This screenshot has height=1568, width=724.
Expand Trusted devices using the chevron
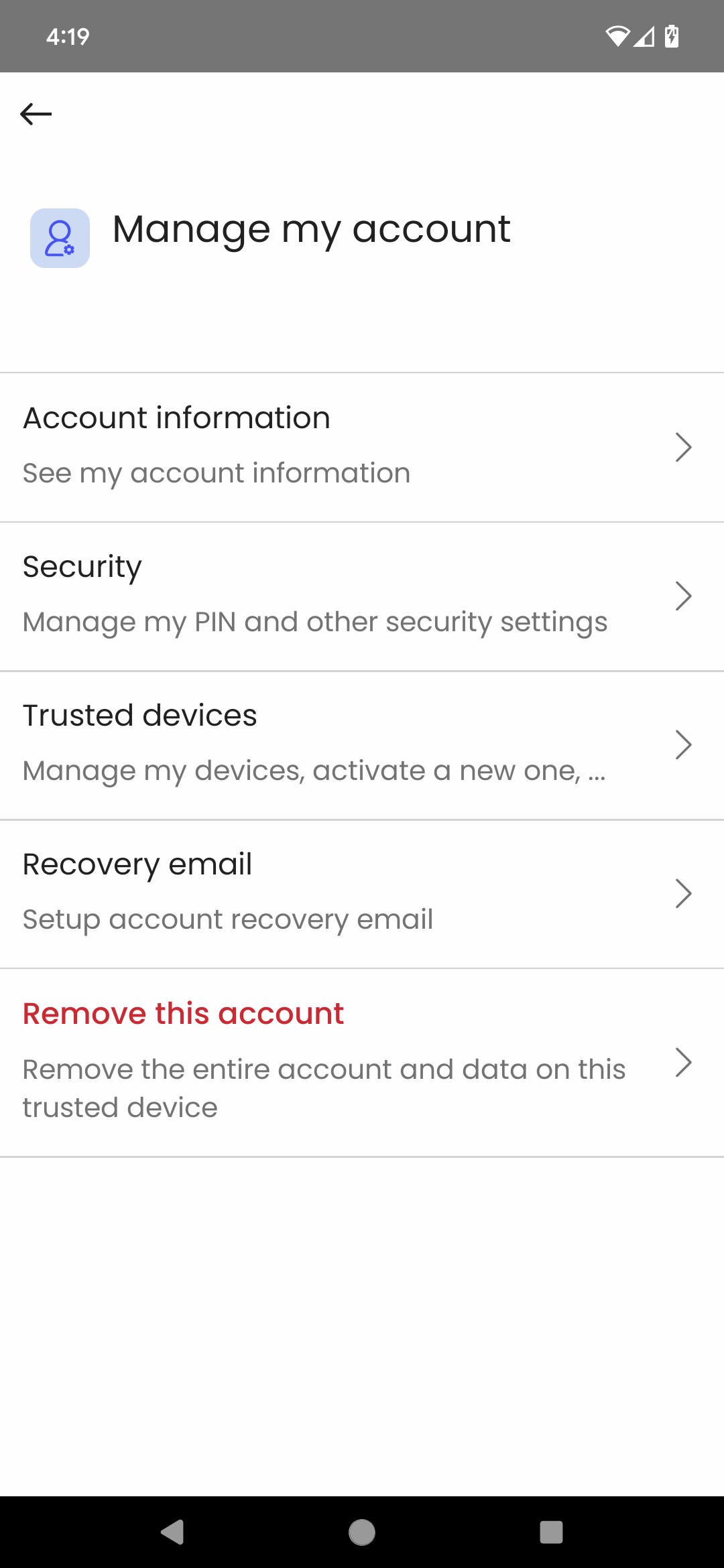pos(683,744)
